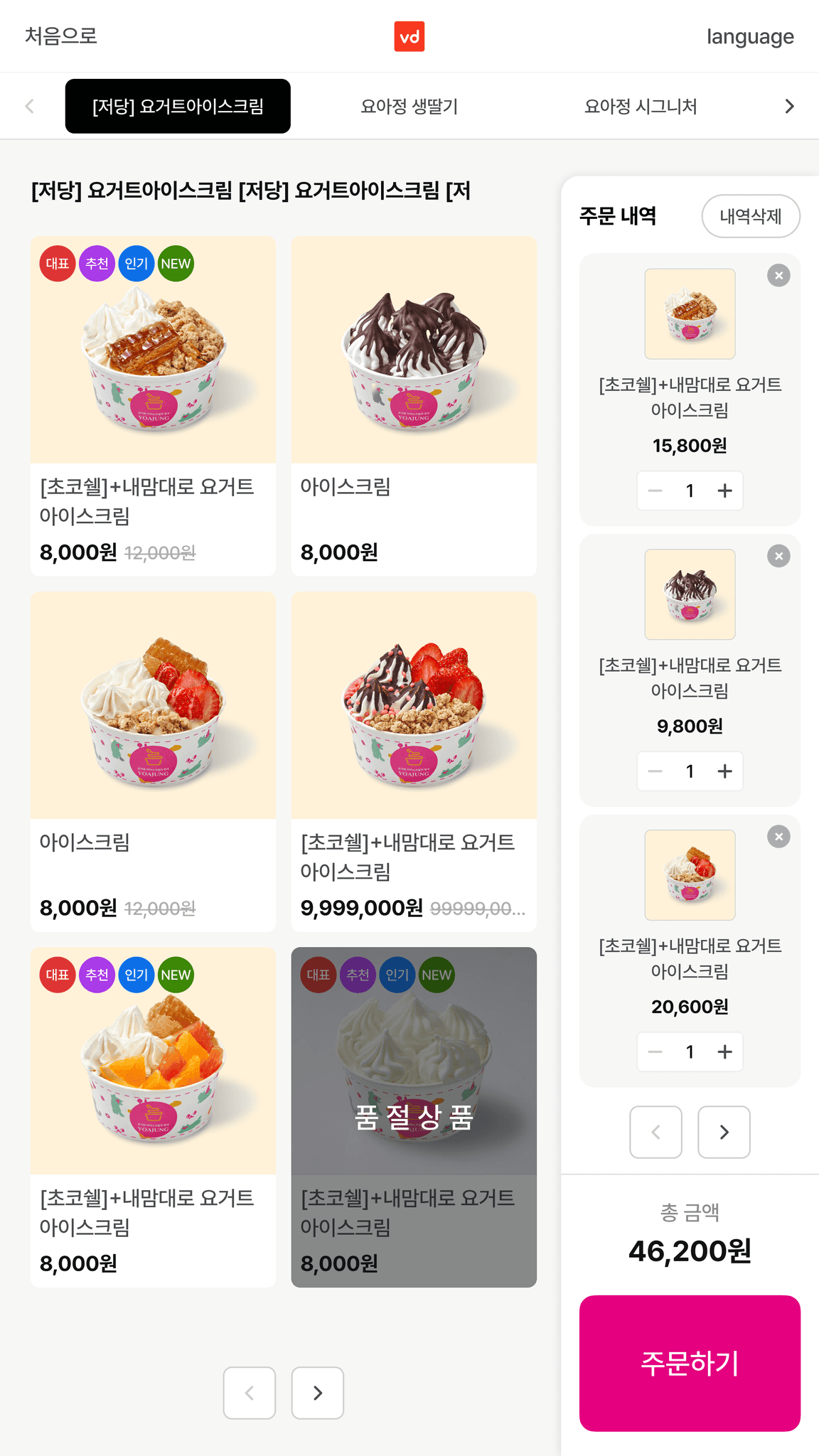
Task: Remove the 15,800원 item from the order
Action: pos(778,276)
